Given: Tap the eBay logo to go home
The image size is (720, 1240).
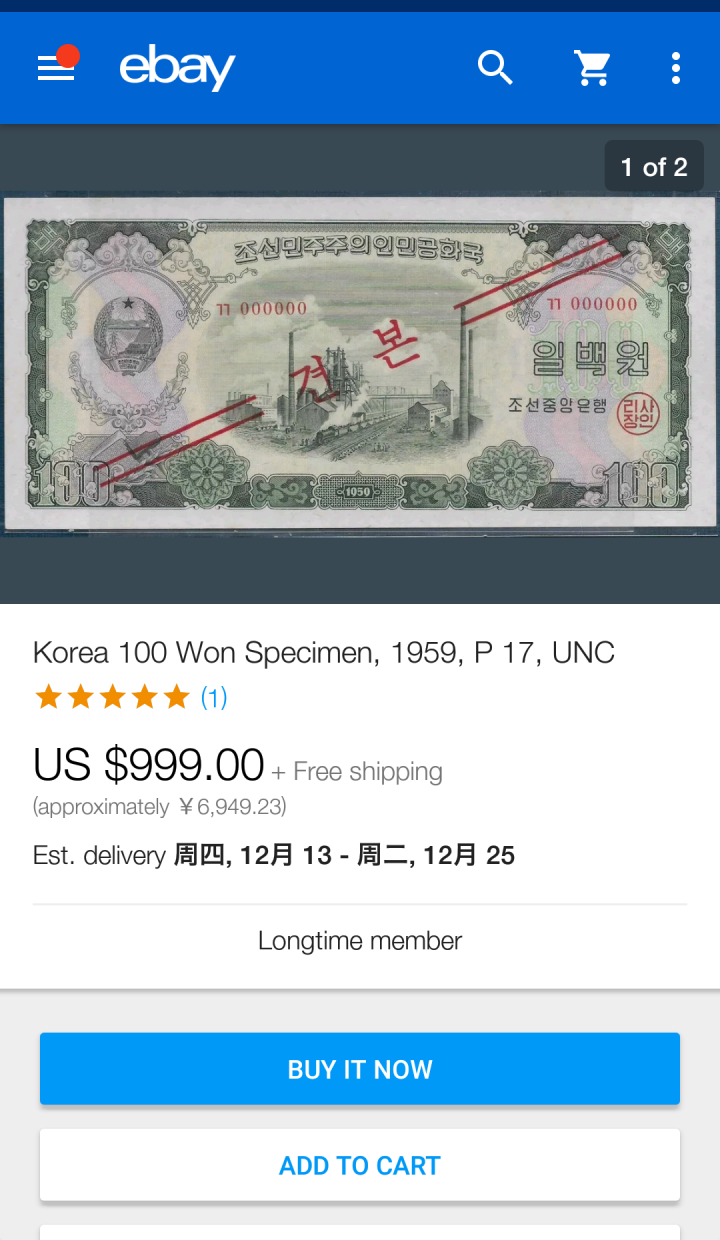Looking at the screenshot, I should click(x=177, y=67).
